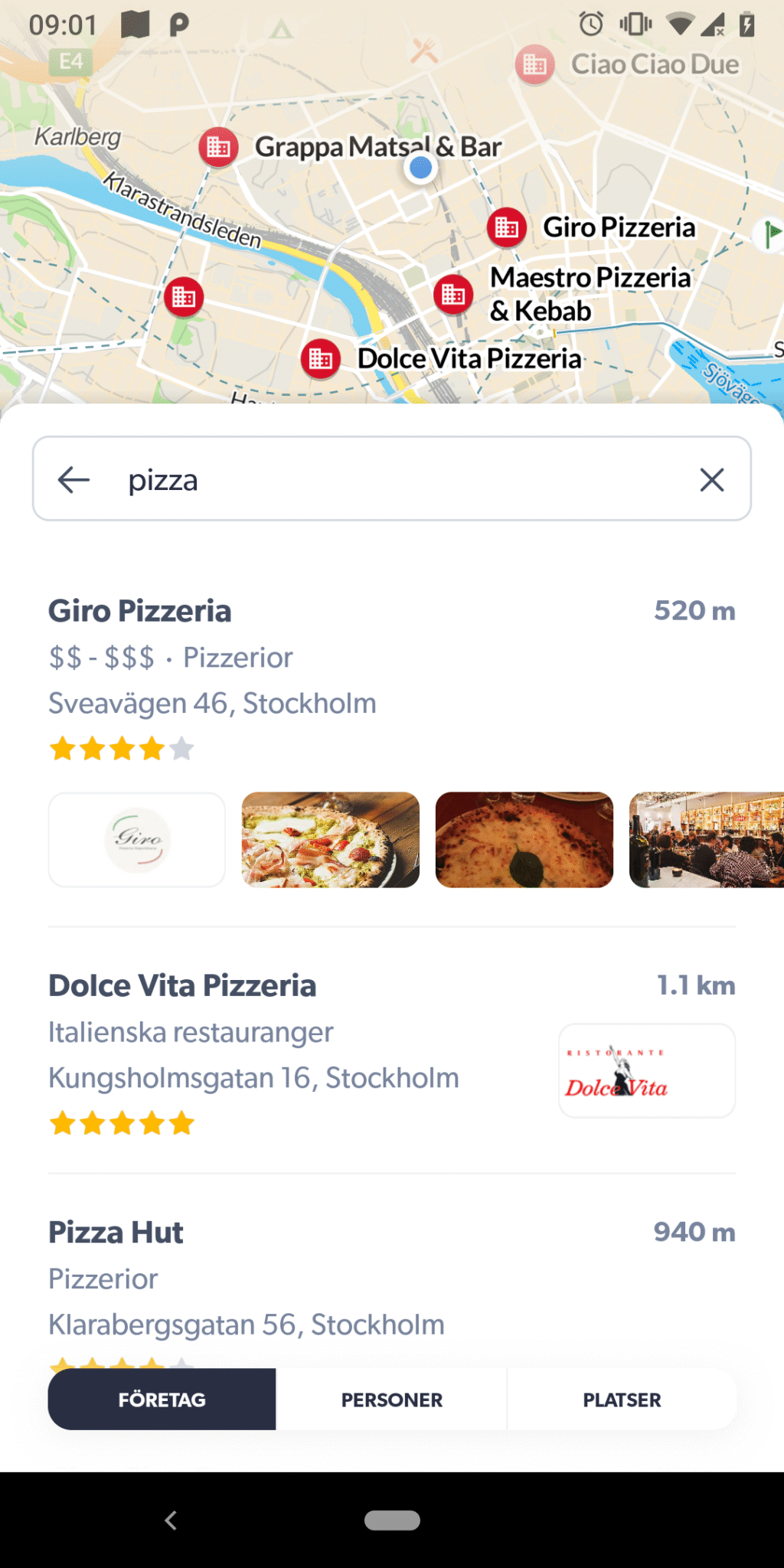
Task: Clear the pizza search with the X icon
Action: point(711,479)
